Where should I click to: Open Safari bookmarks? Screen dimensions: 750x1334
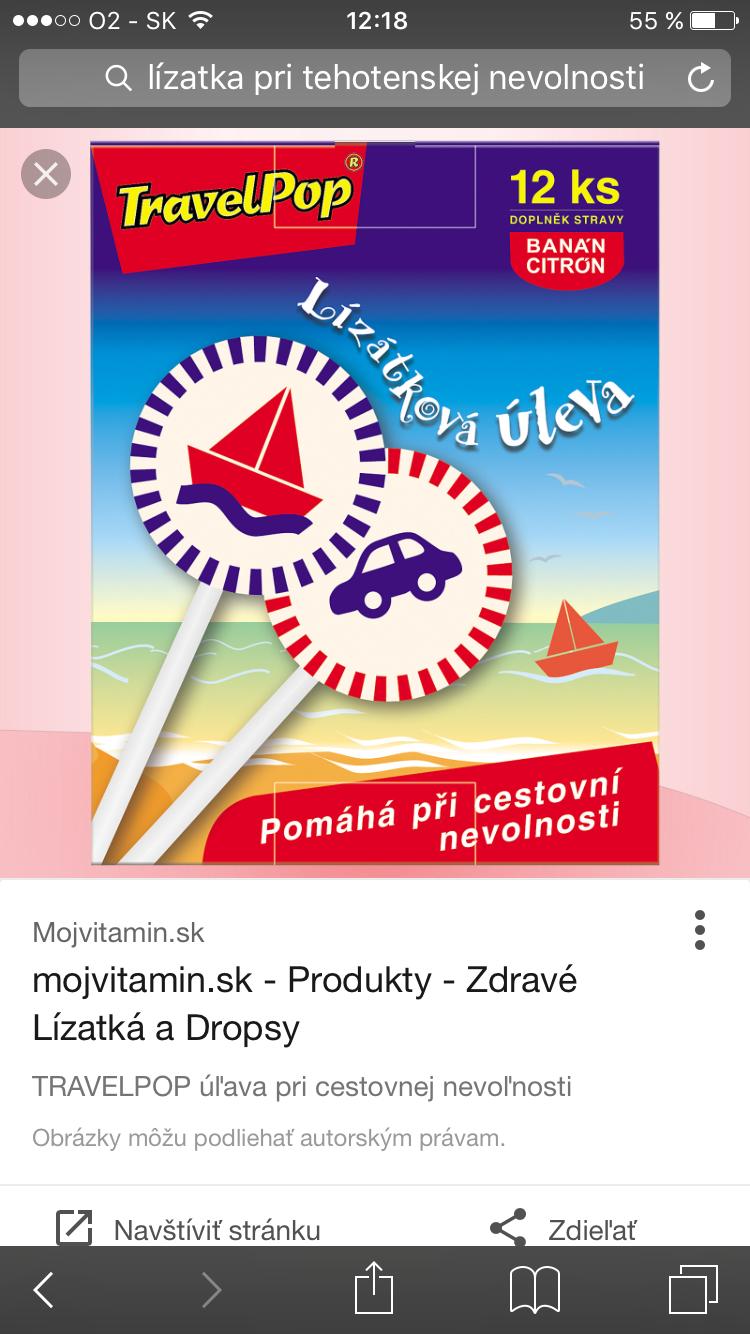click(535, 1290)
